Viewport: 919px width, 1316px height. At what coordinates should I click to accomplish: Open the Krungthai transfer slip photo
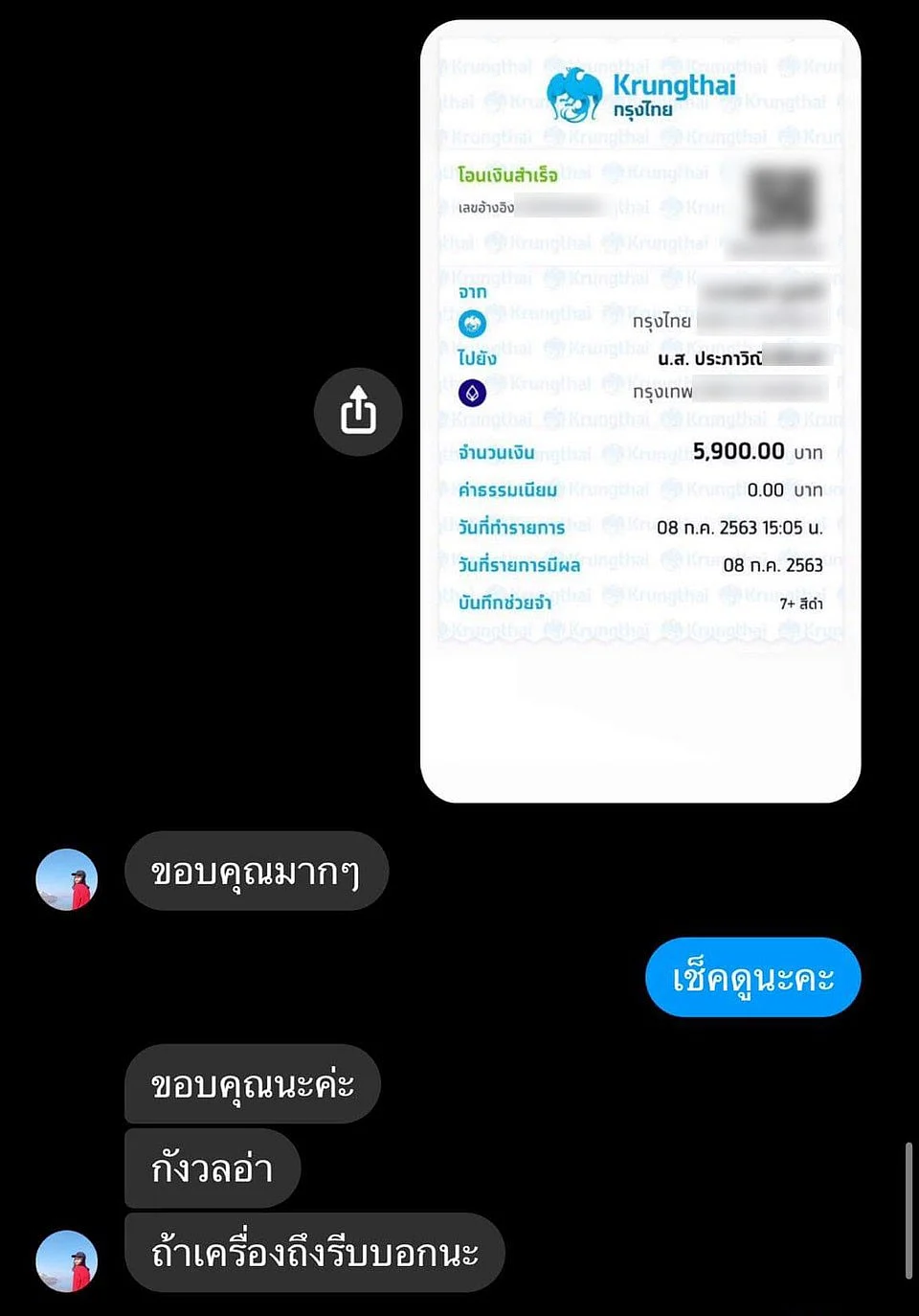click(640, 412)
